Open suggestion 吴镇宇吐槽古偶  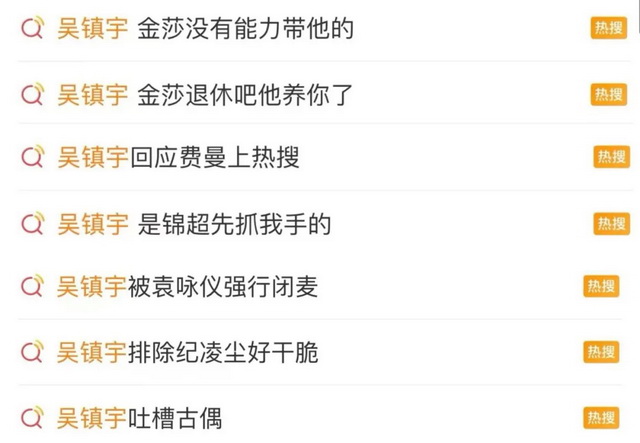(139, 417)
